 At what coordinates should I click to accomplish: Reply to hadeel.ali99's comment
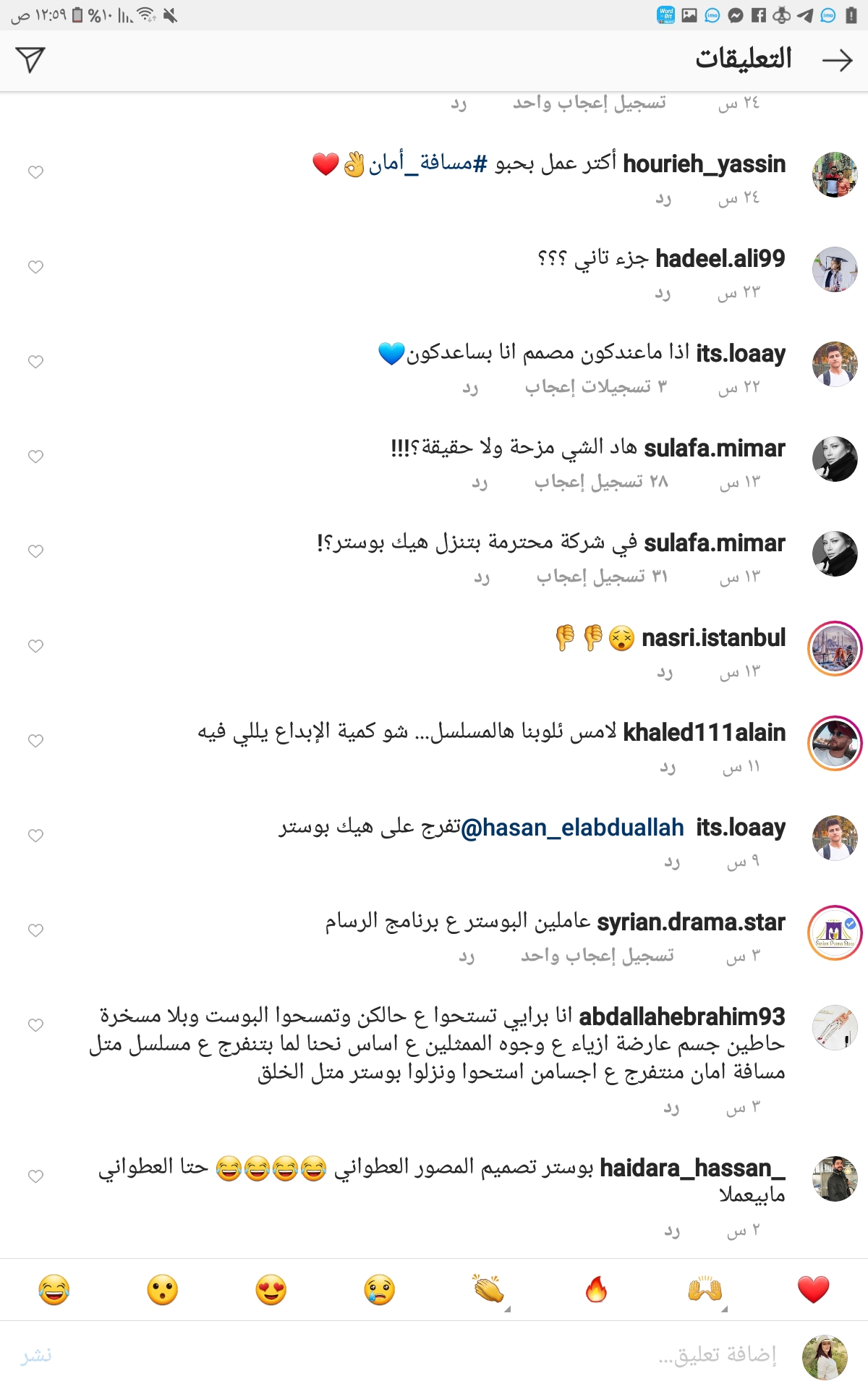coord(663,293)
